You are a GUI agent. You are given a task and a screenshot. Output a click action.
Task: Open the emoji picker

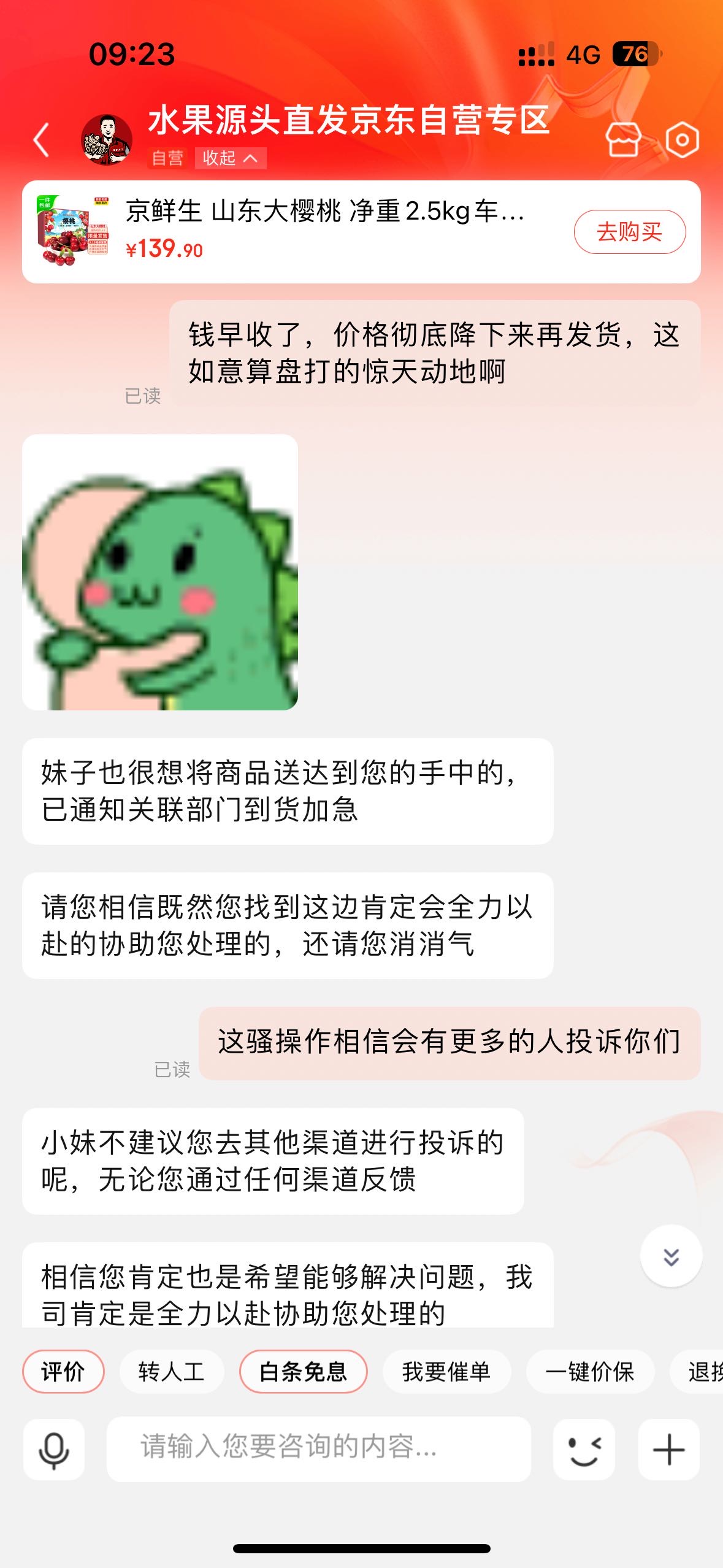(x=584, y=1450)
